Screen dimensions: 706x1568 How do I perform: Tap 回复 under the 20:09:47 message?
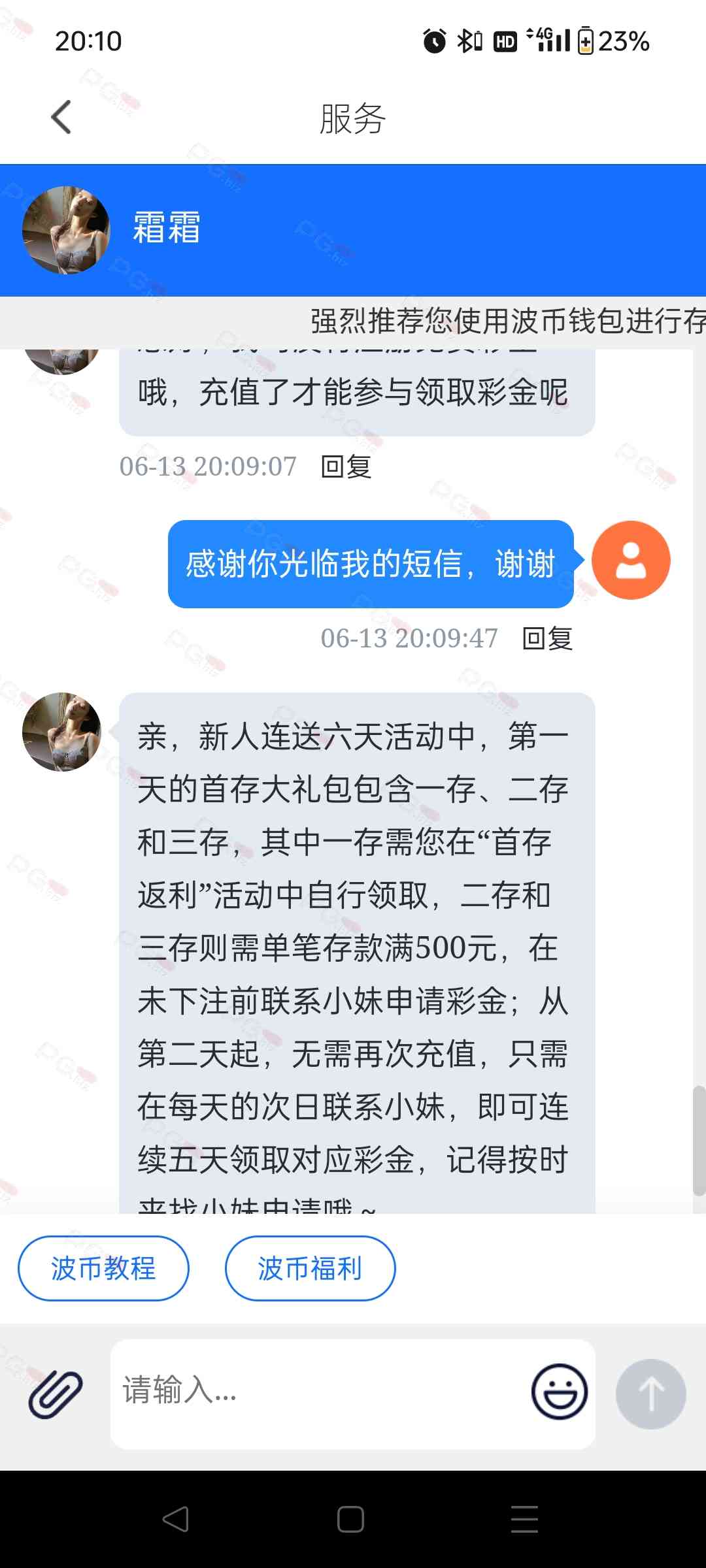tap(547, 638)
